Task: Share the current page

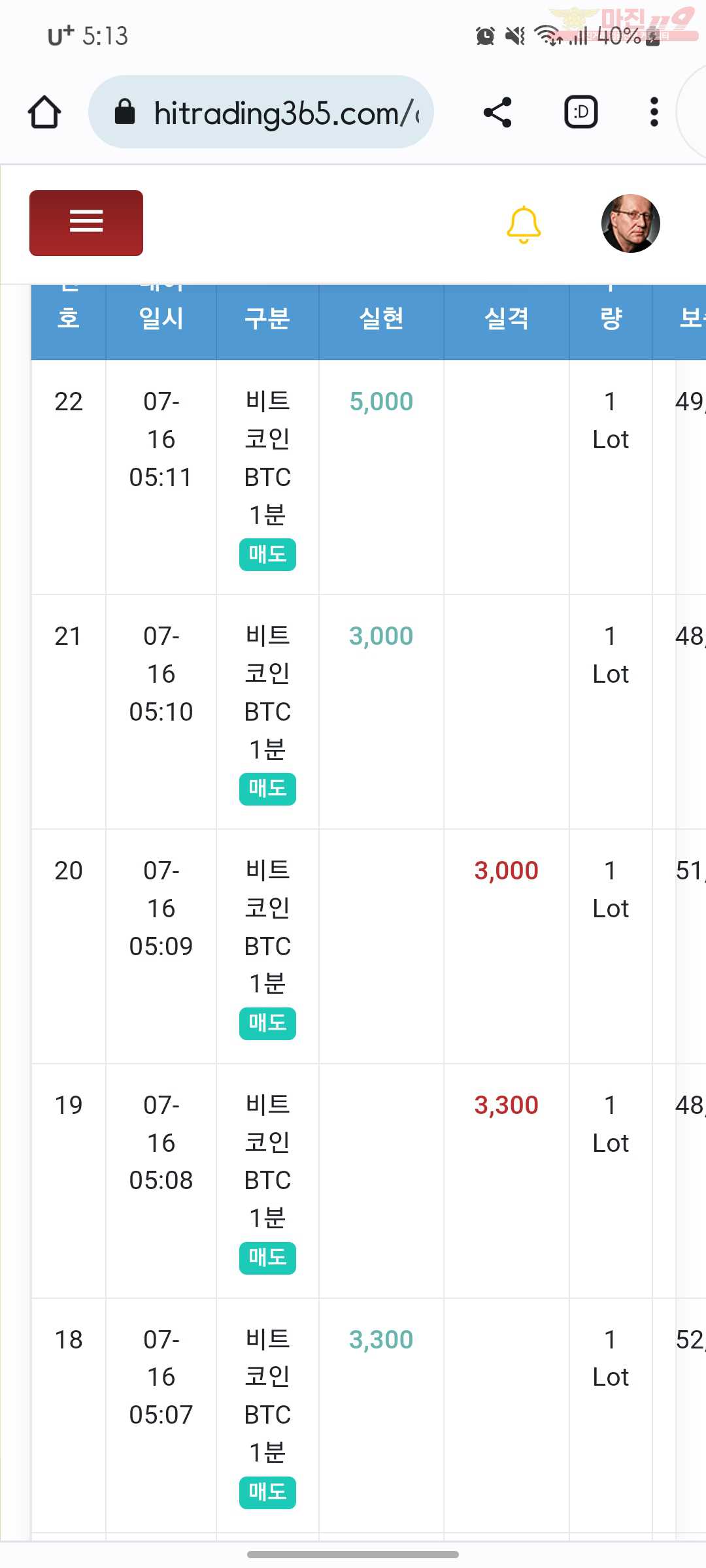Action: (497, 112)
